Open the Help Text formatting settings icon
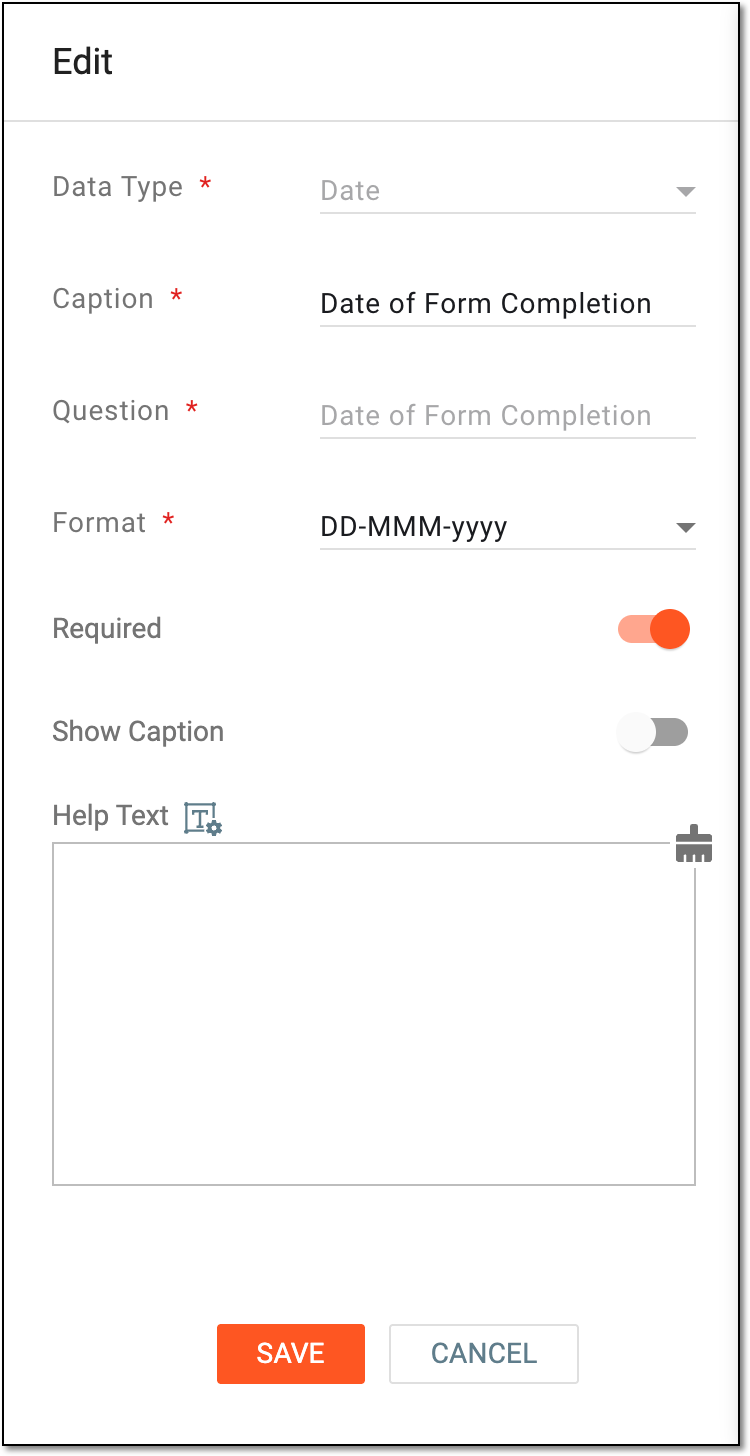This screenshot has height=1456, width=750. click(203, 818)
